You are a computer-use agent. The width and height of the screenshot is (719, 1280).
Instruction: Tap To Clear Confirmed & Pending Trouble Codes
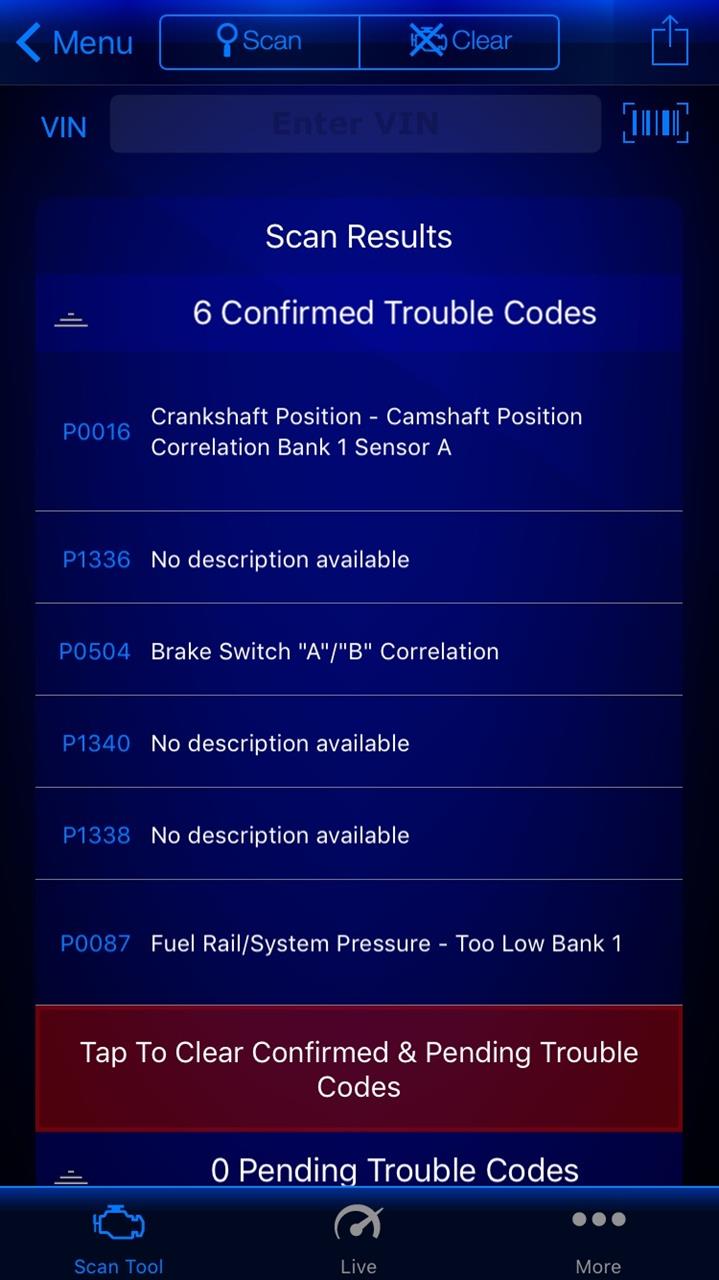358,1069
